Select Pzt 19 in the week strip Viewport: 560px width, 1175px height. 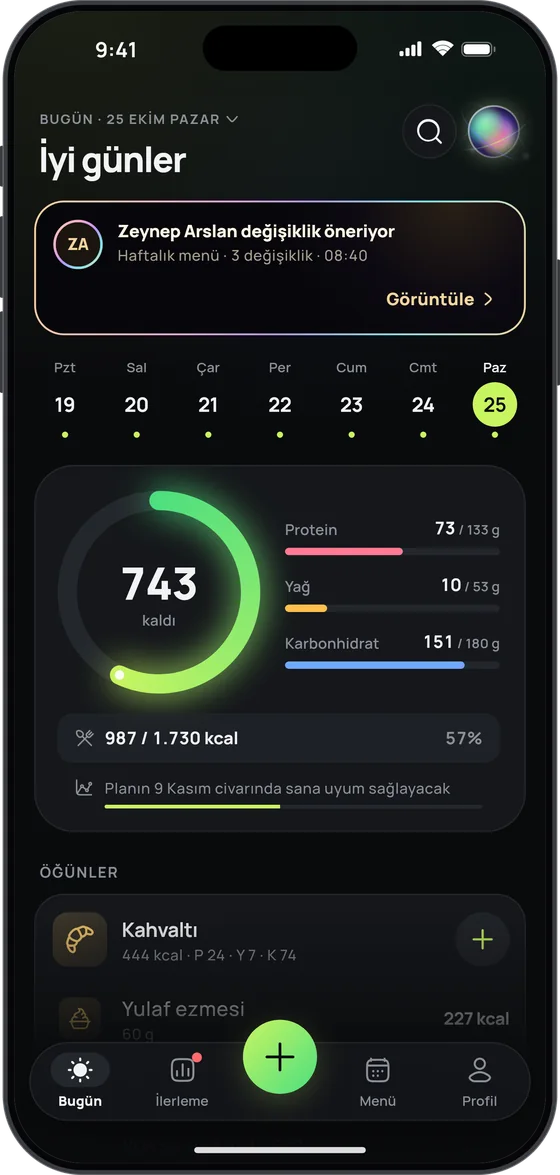coord(64,401)
